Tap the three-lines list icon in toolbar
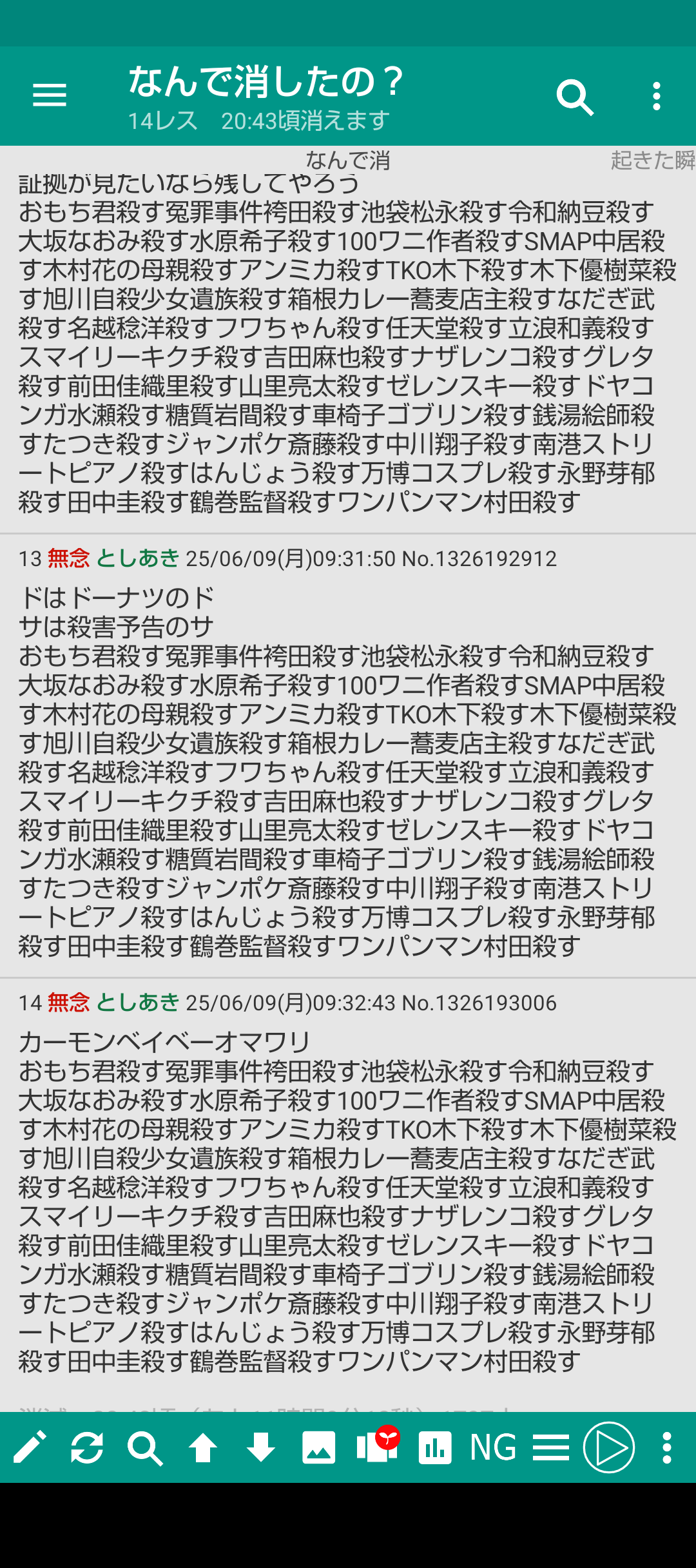696x1568 pixels. [x=551, y=1447]
